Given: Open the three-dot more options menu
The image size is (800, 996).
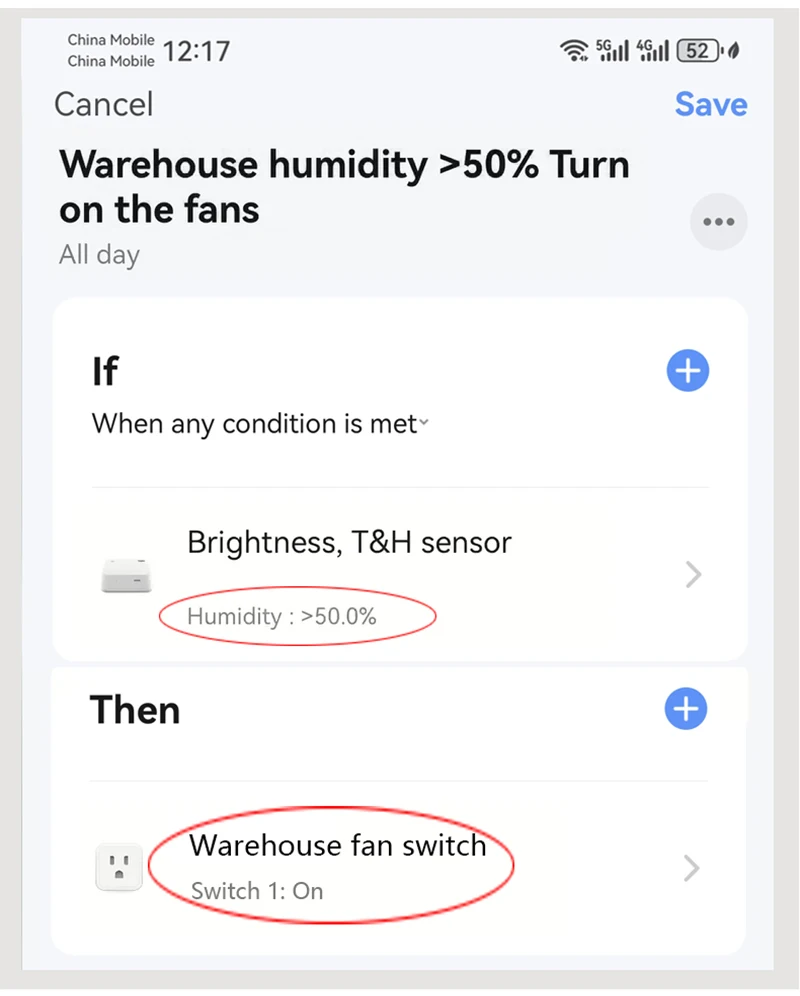Looking at the screenshot, I should (x=718, y=222).
